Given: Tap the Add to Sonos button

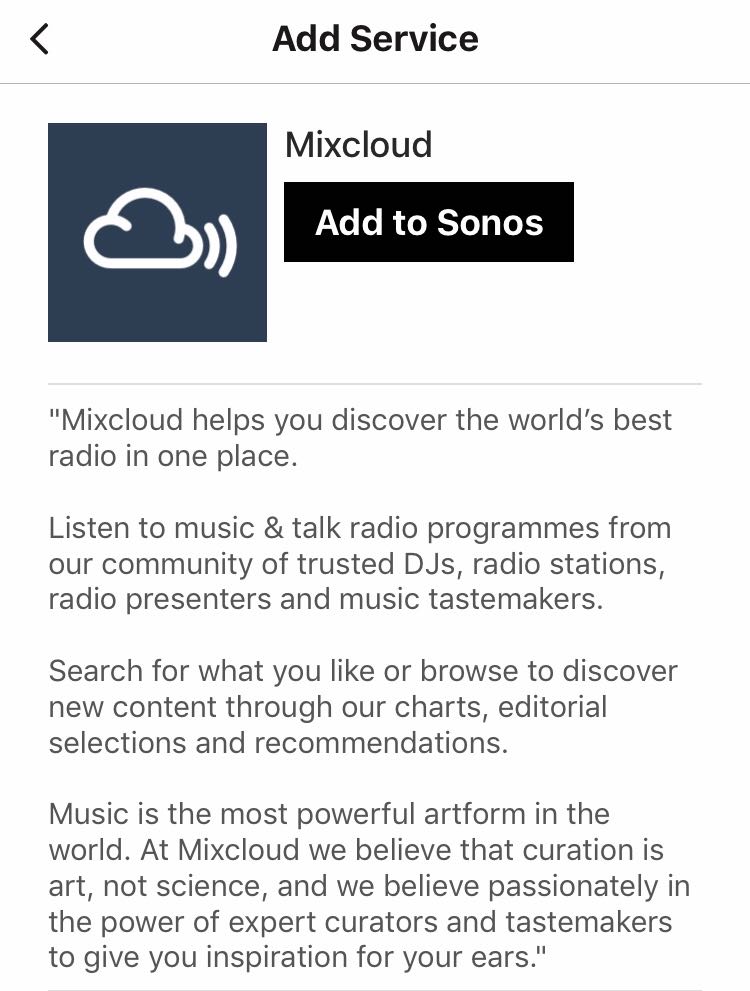Looking at the screenshot, I should pos(429,222).
